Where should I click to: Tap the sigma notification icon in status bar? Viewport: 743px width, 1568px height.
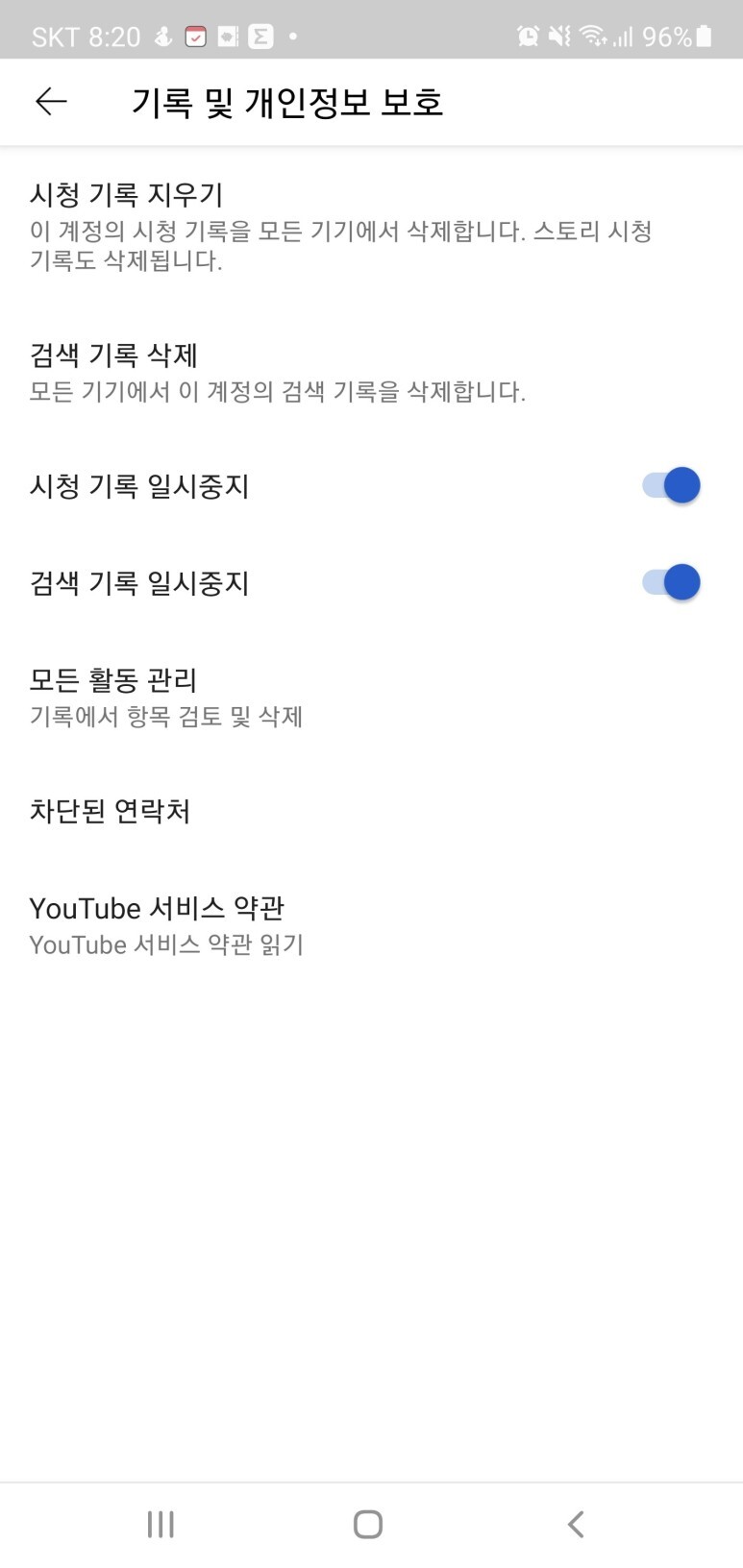click(260, 35)
